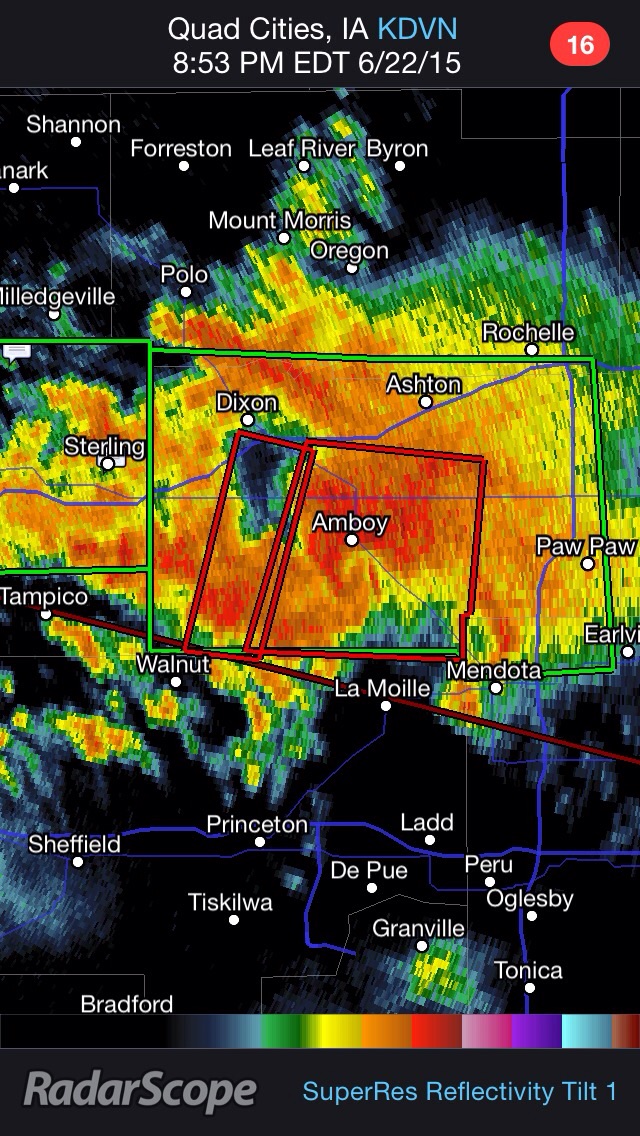Open the 16 active warnings badge

click(x=580, y=45)
